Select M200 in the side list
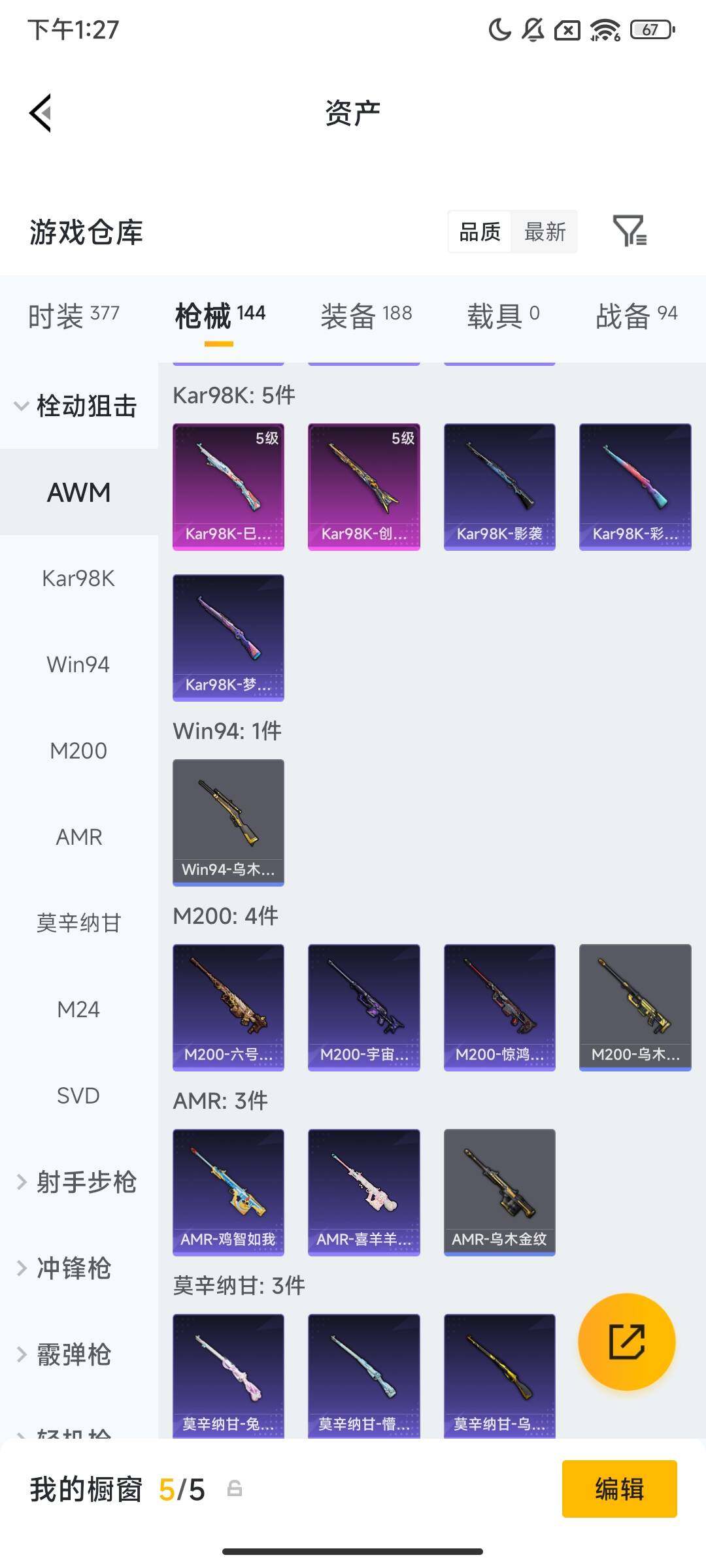 tap(78, 751)
